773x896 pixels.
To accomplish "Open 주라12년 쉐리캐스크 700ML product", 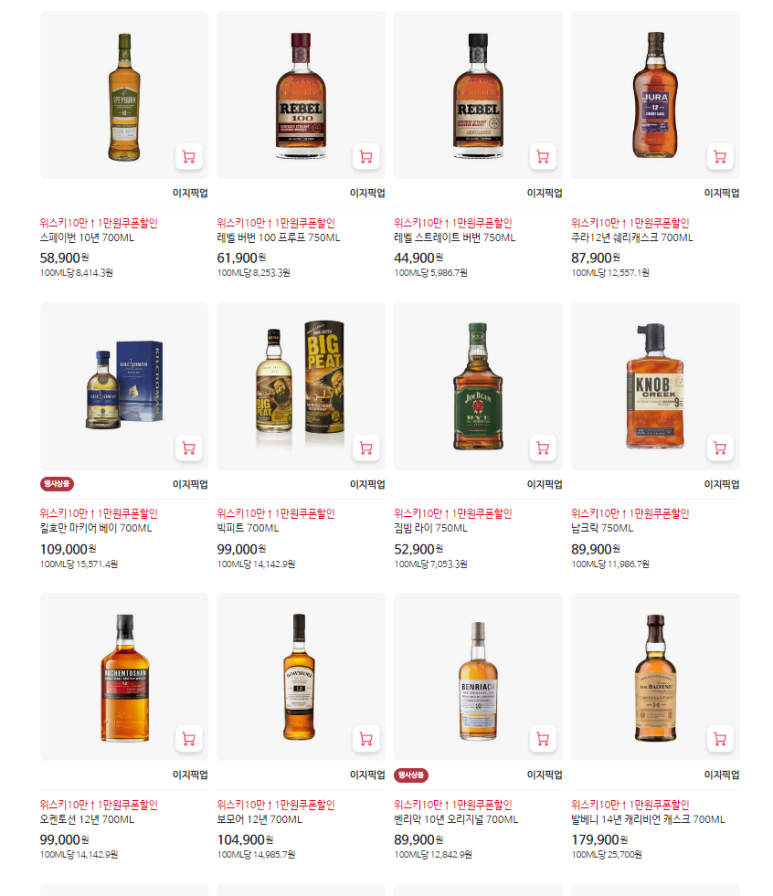I will point(632,238).
